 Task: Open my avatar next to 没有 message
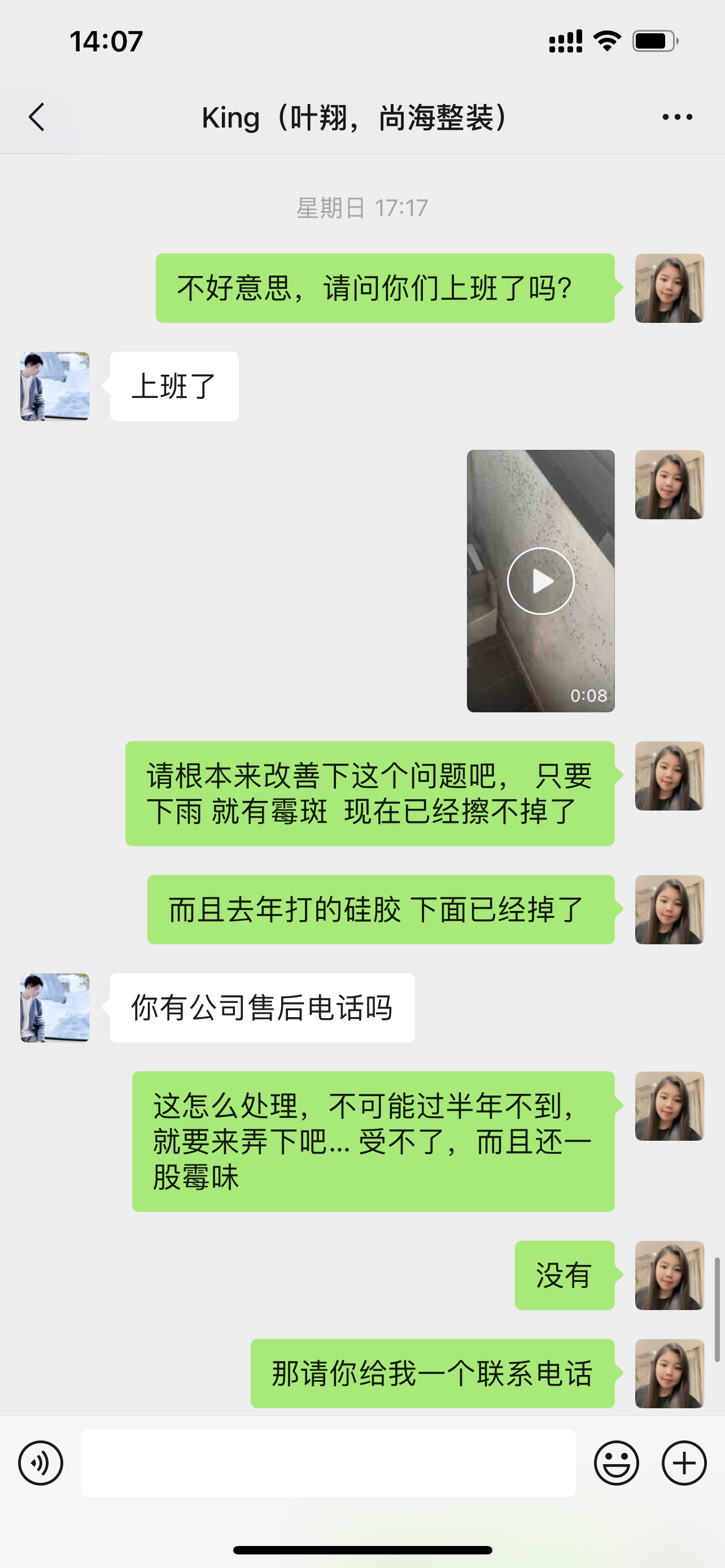pyautogui.click(x=669, y=1275)
